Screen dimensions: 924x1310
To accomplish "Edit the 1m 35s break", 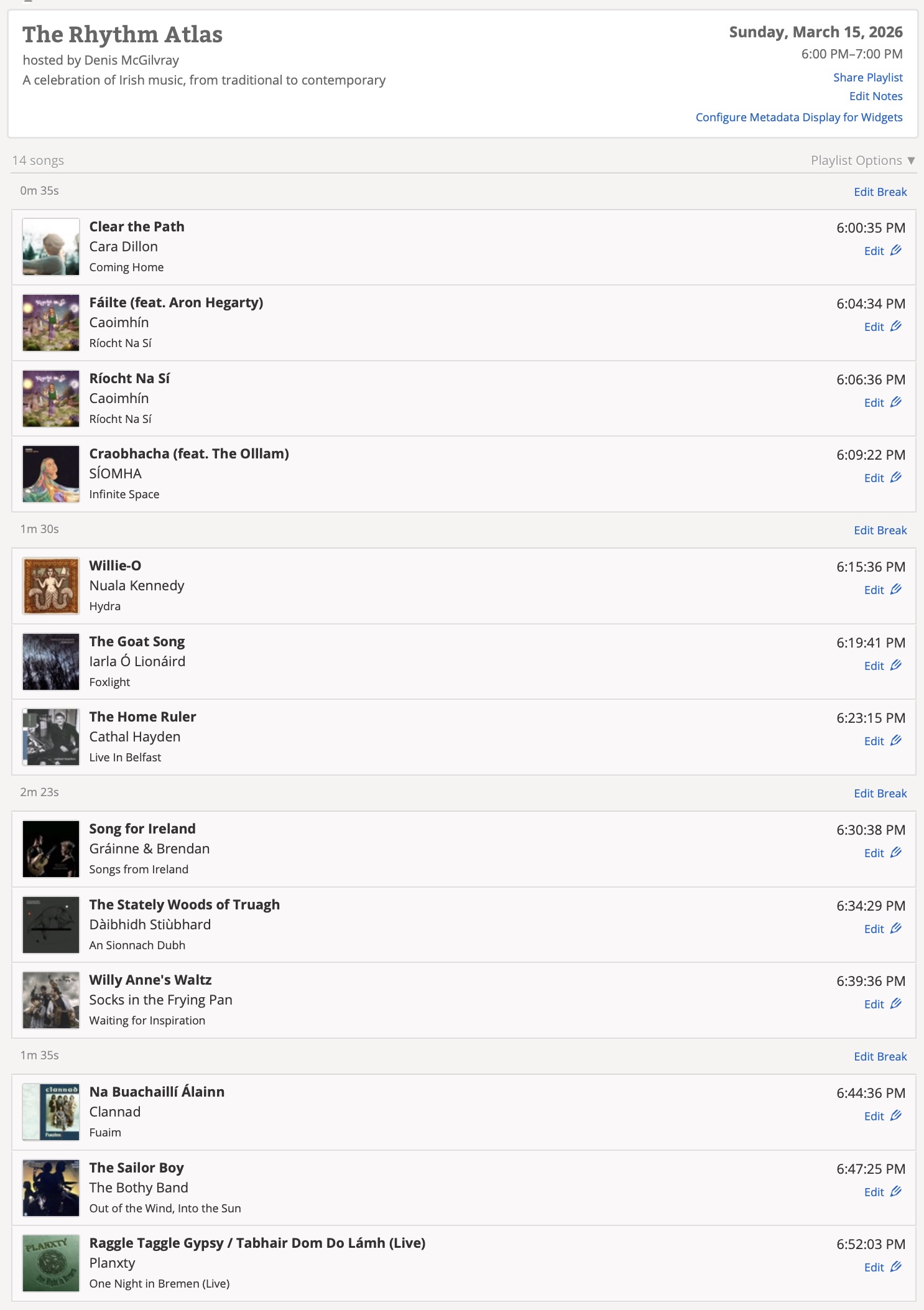I will pyautogui.click(x=880, y=1057).
